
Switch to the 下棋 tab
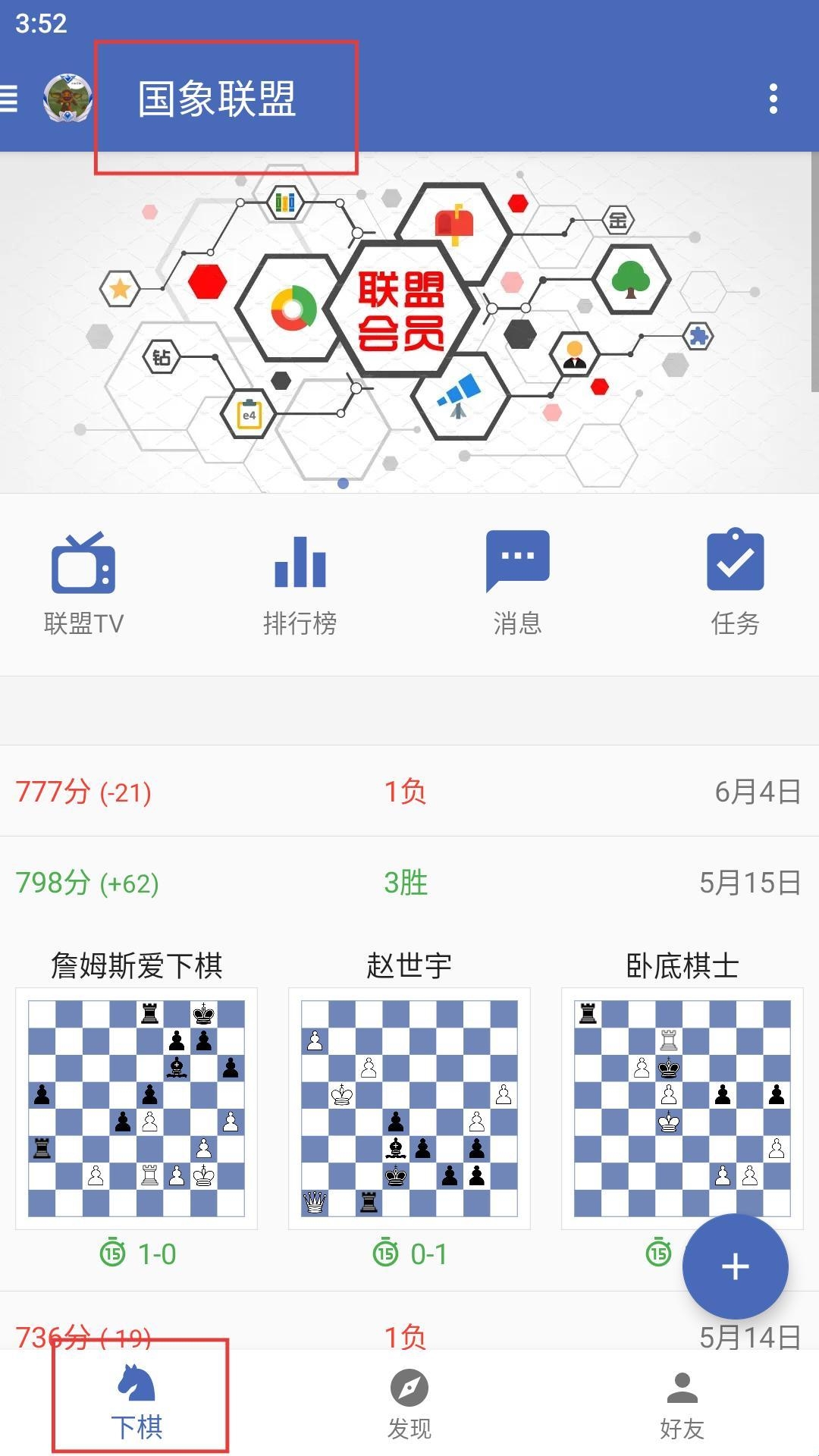(137, 1403)
